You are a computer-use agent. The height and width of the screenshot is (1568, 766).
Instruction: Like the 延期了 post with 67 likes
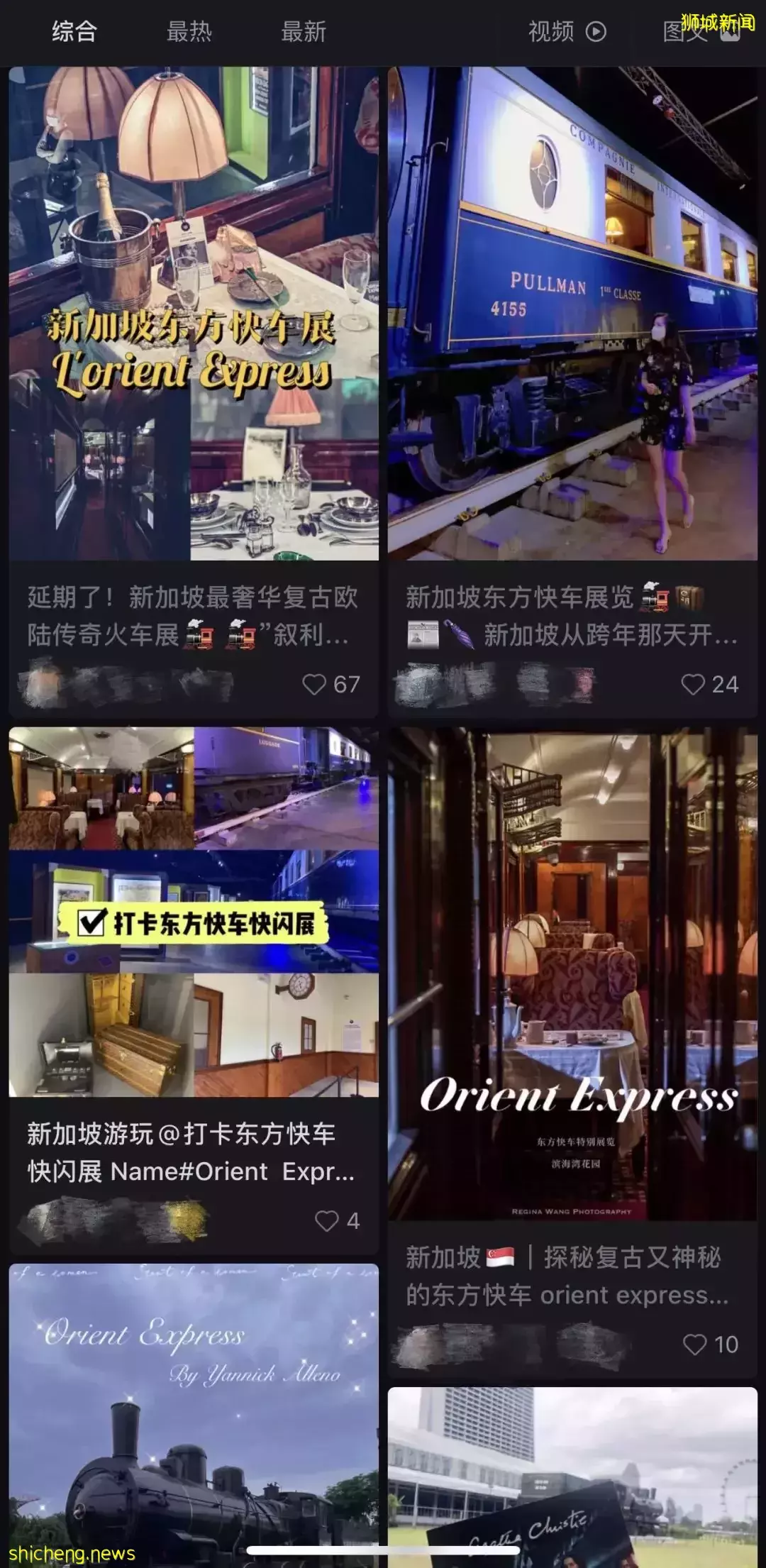coord(314,685)
